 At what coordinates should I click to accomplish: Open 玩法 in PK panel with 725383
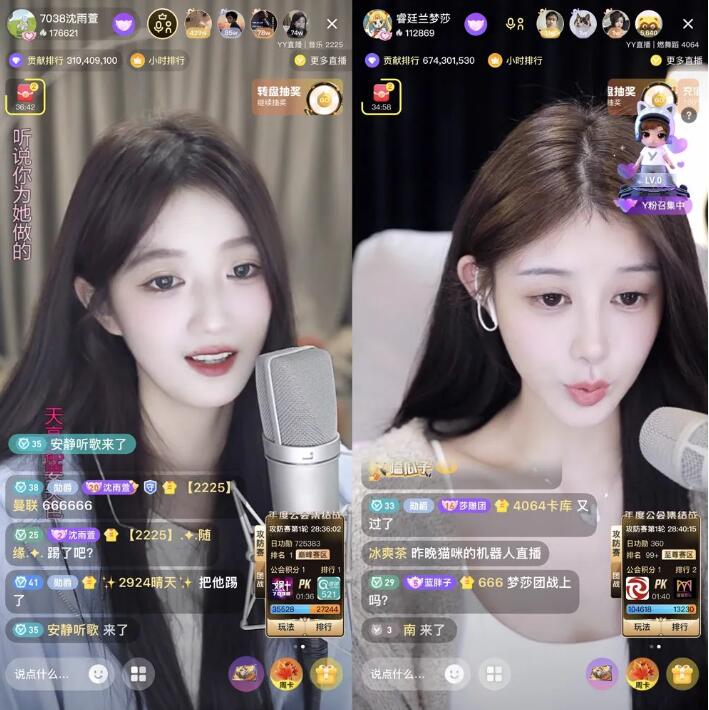click(x=285, y=627)
